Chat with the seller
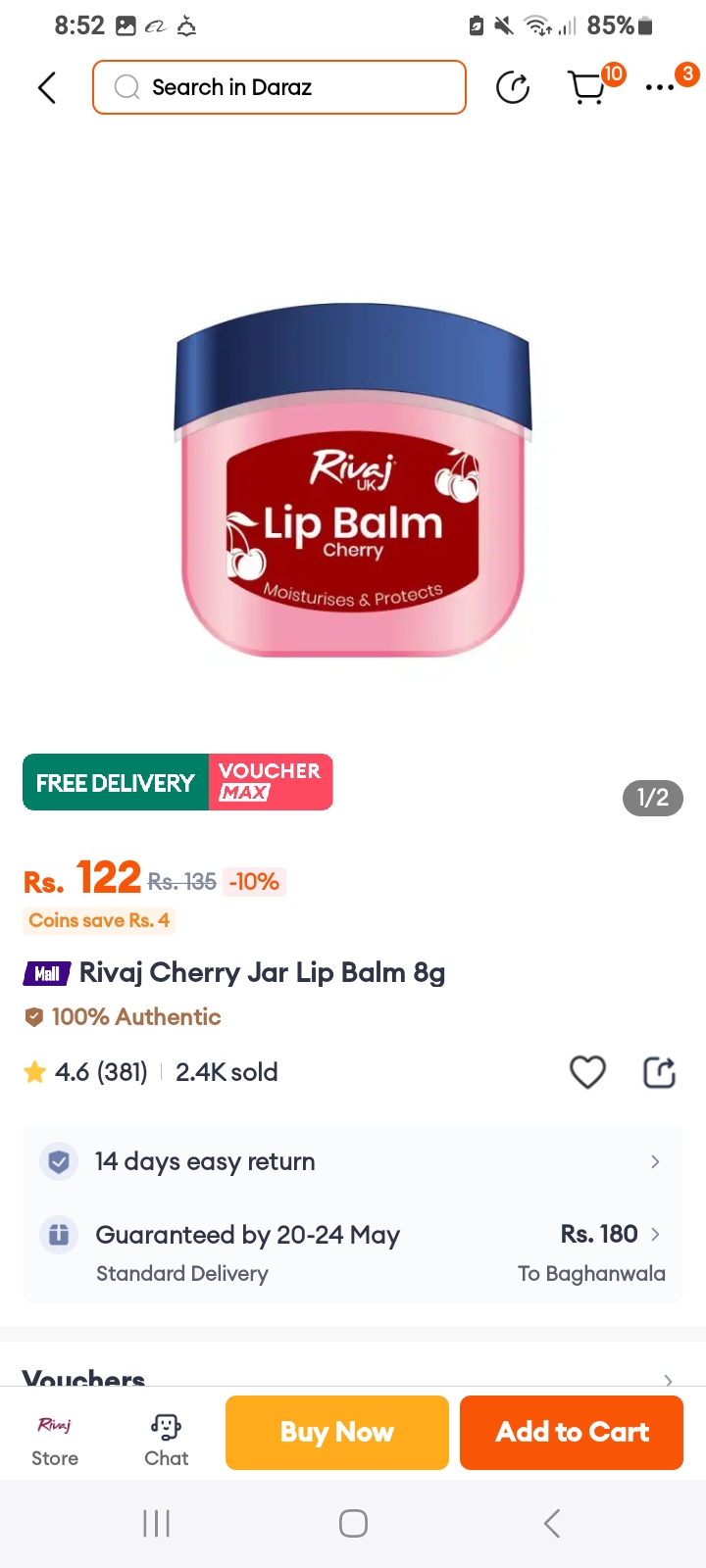Image resolution: width=706 pixels, height=1568 pixels. pos(167,1439)
